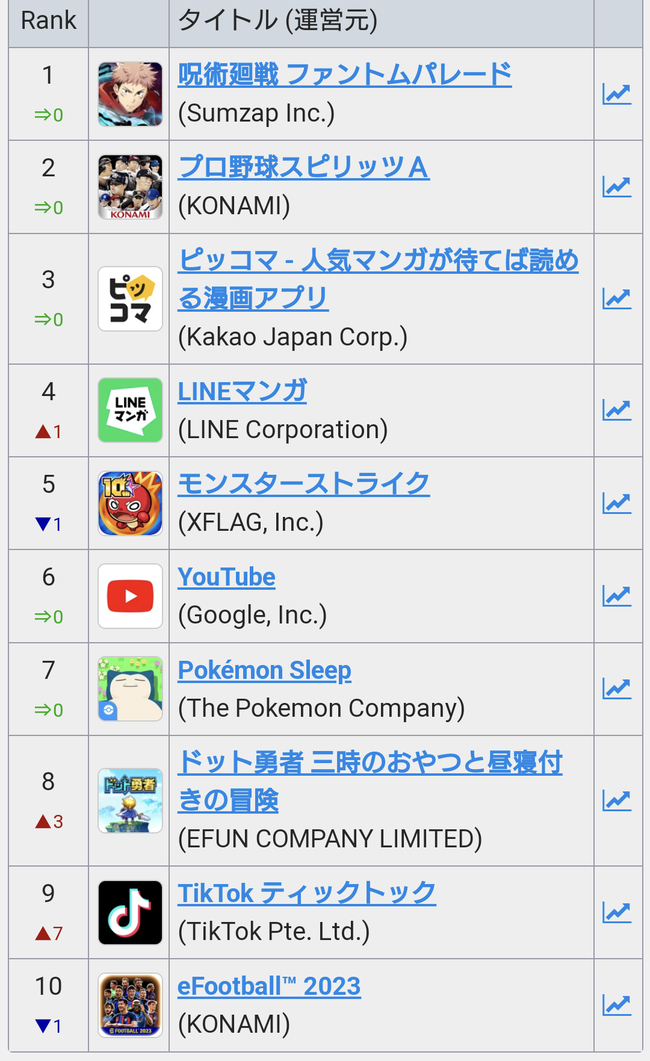Open the TikTok ティックトック link

tap(306, 893)
